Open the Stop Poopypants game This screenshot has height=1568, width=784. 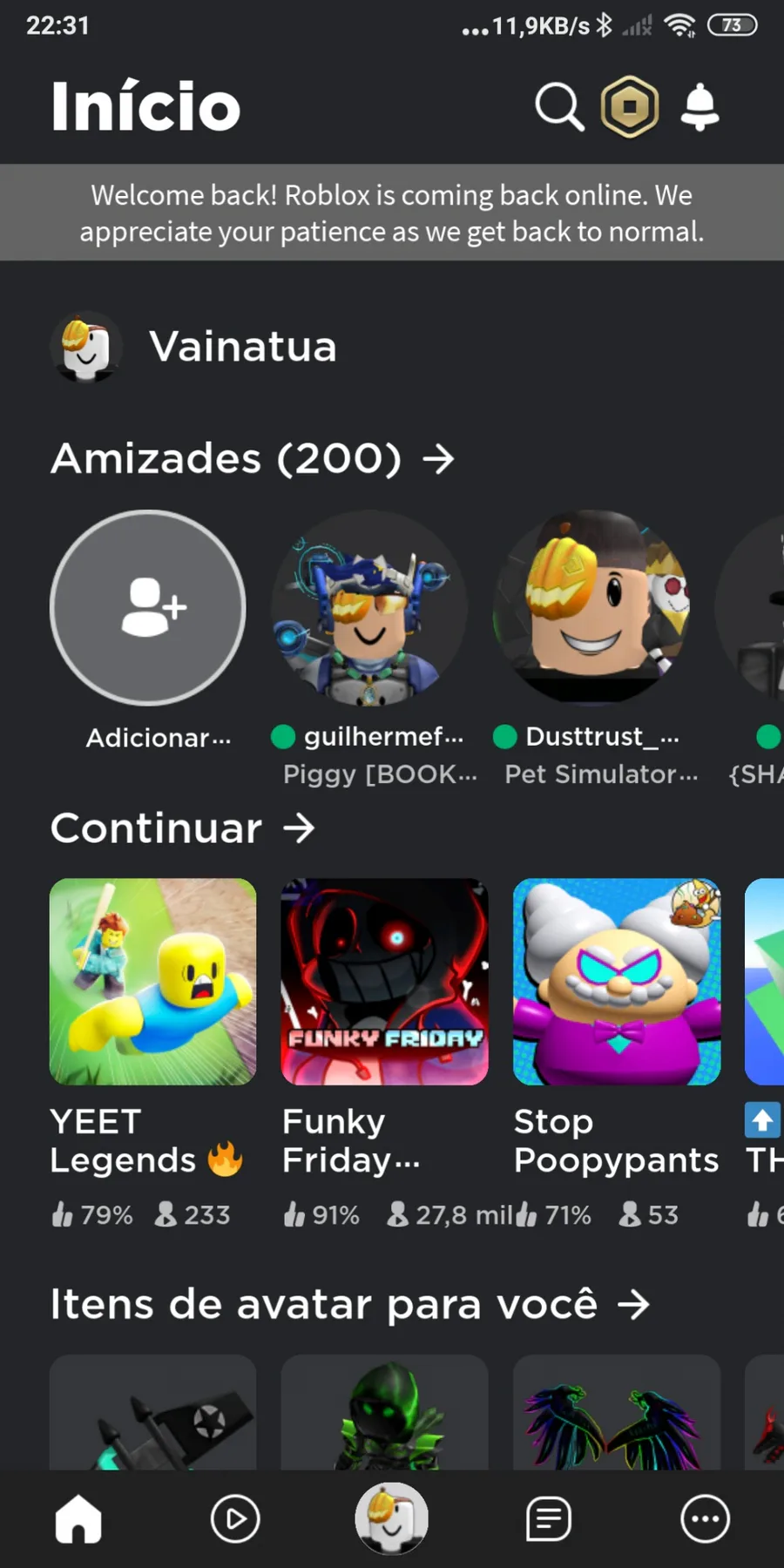(x=617, y=982)
